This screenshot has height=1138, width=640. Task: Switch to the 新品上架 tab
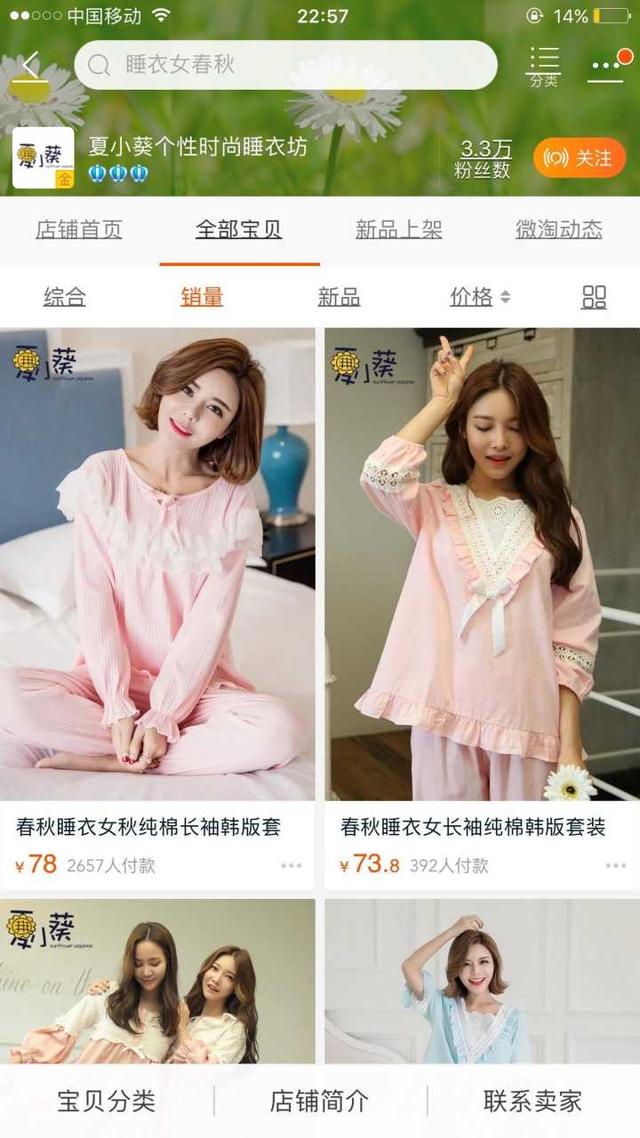tap(398, 230)
